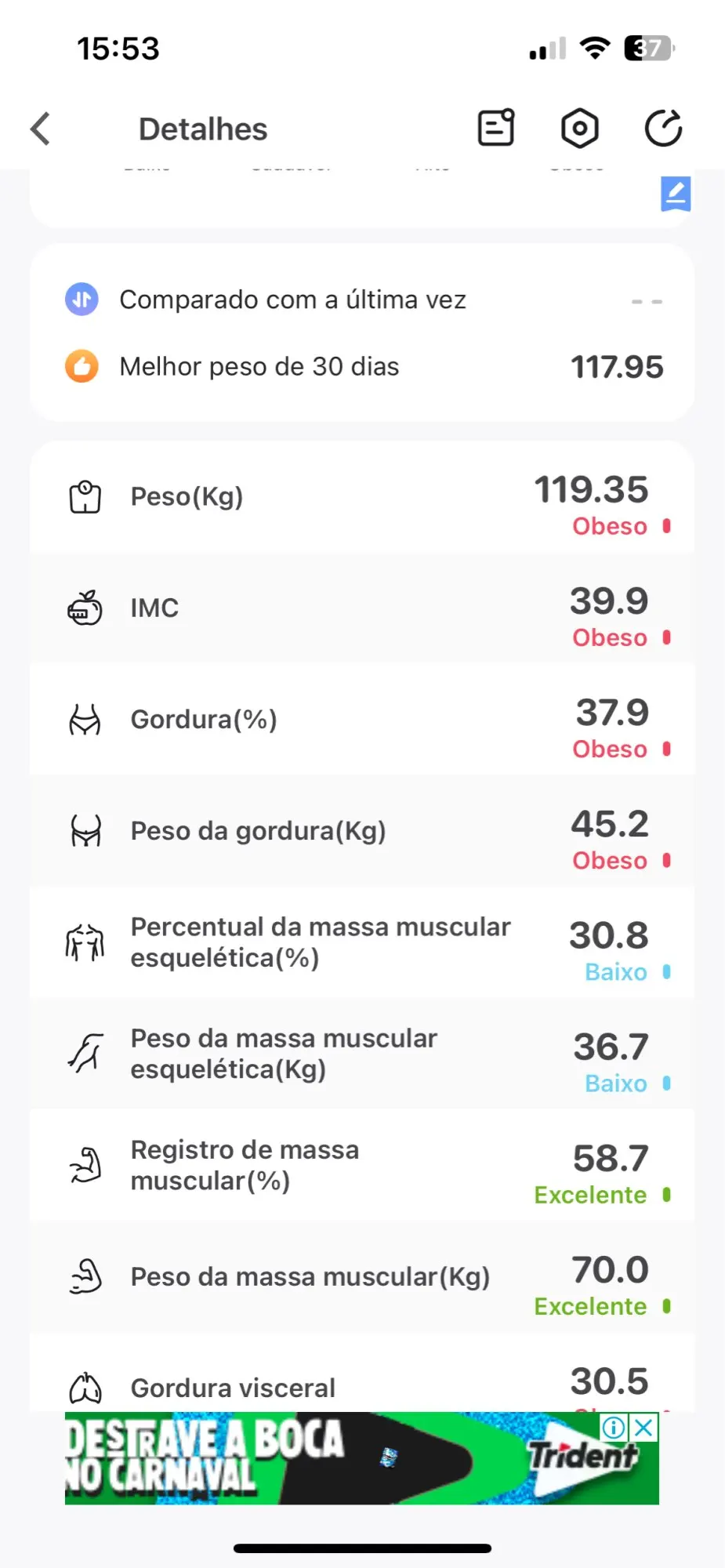Close the Trident ad banner
This screenshot has width=725, height=1568.
644,1428
